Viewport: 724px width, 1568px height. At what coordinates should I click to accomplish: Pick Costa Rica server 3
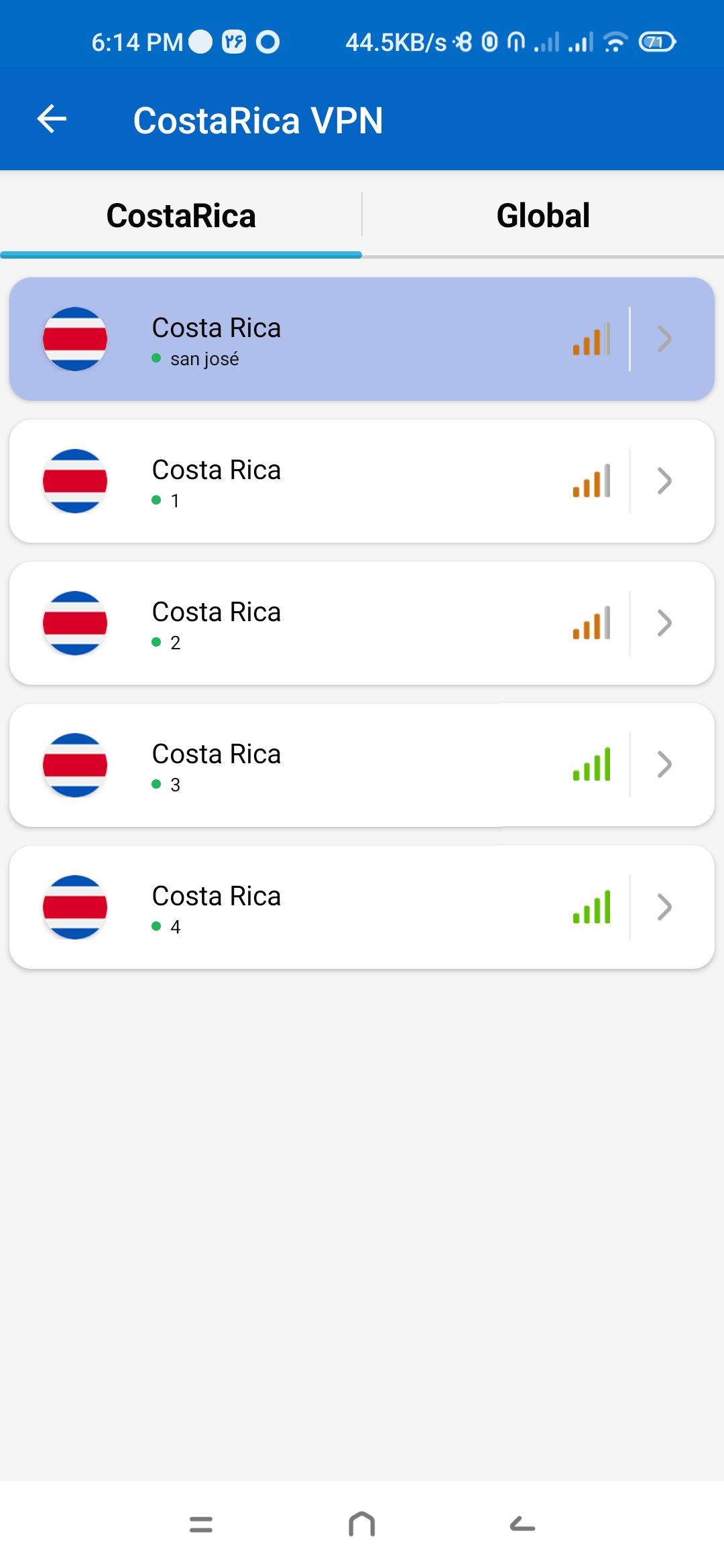362,765
